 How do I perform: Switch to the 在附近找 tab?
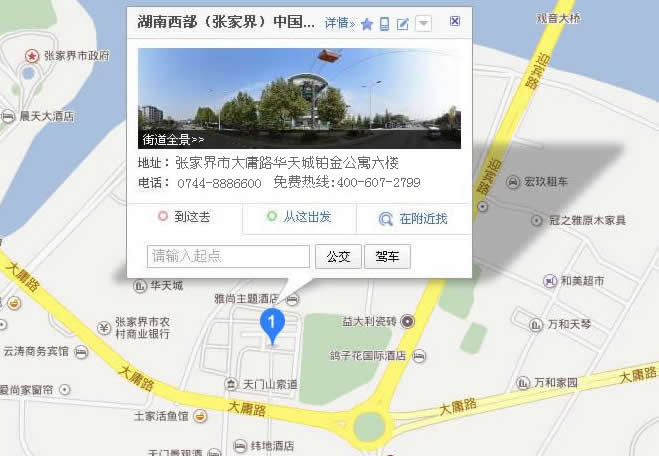pos(413,218)
